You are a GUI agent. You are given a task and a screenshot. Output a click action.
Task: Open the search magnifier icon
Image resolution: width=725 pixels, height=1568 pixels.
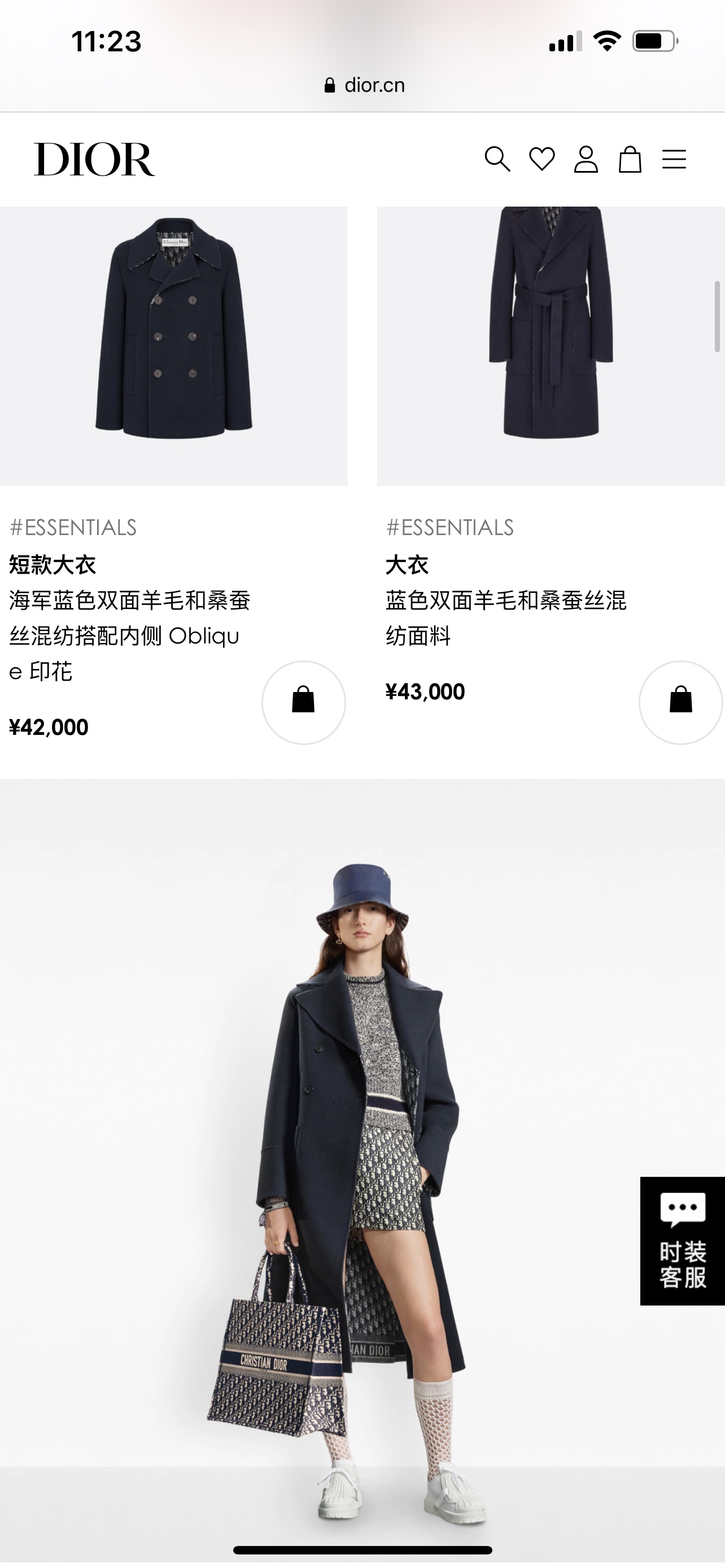click(x=497, y=160)
